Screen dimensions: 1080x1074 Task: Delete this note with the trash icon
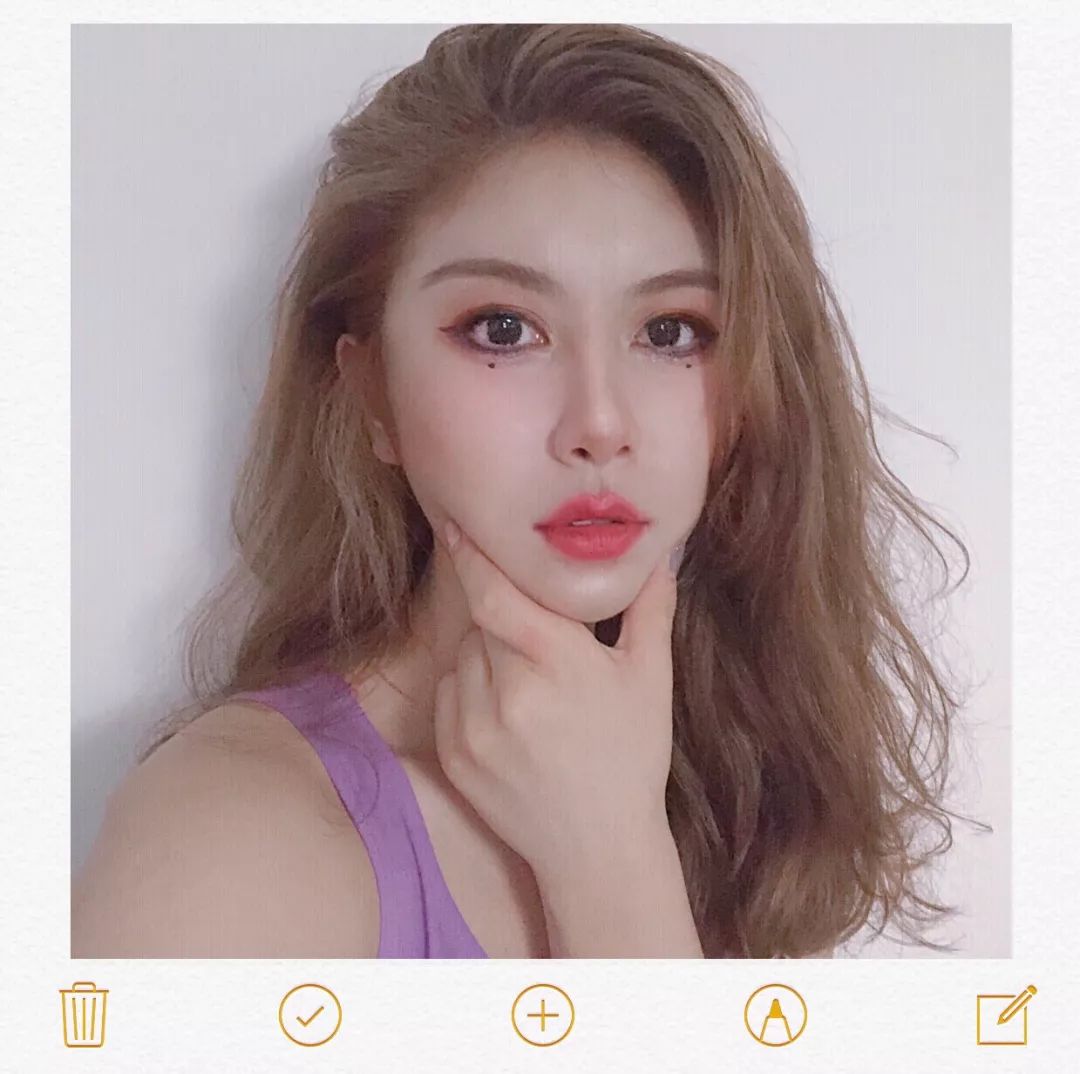click(84, 1015)
